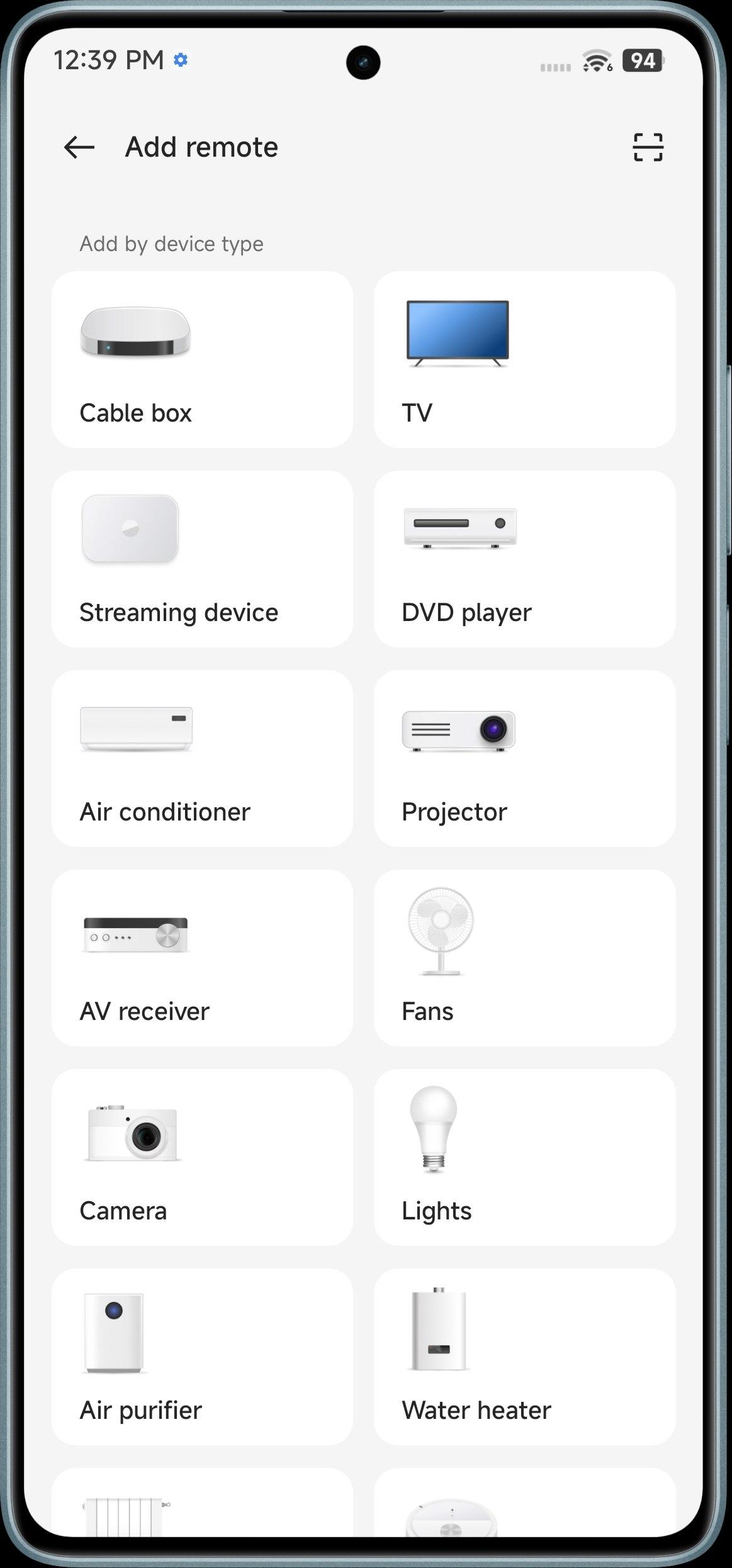The width and height of the screenshot is (732, 1568).
Task: Go back from Add remote
Action: pos(79,147)
